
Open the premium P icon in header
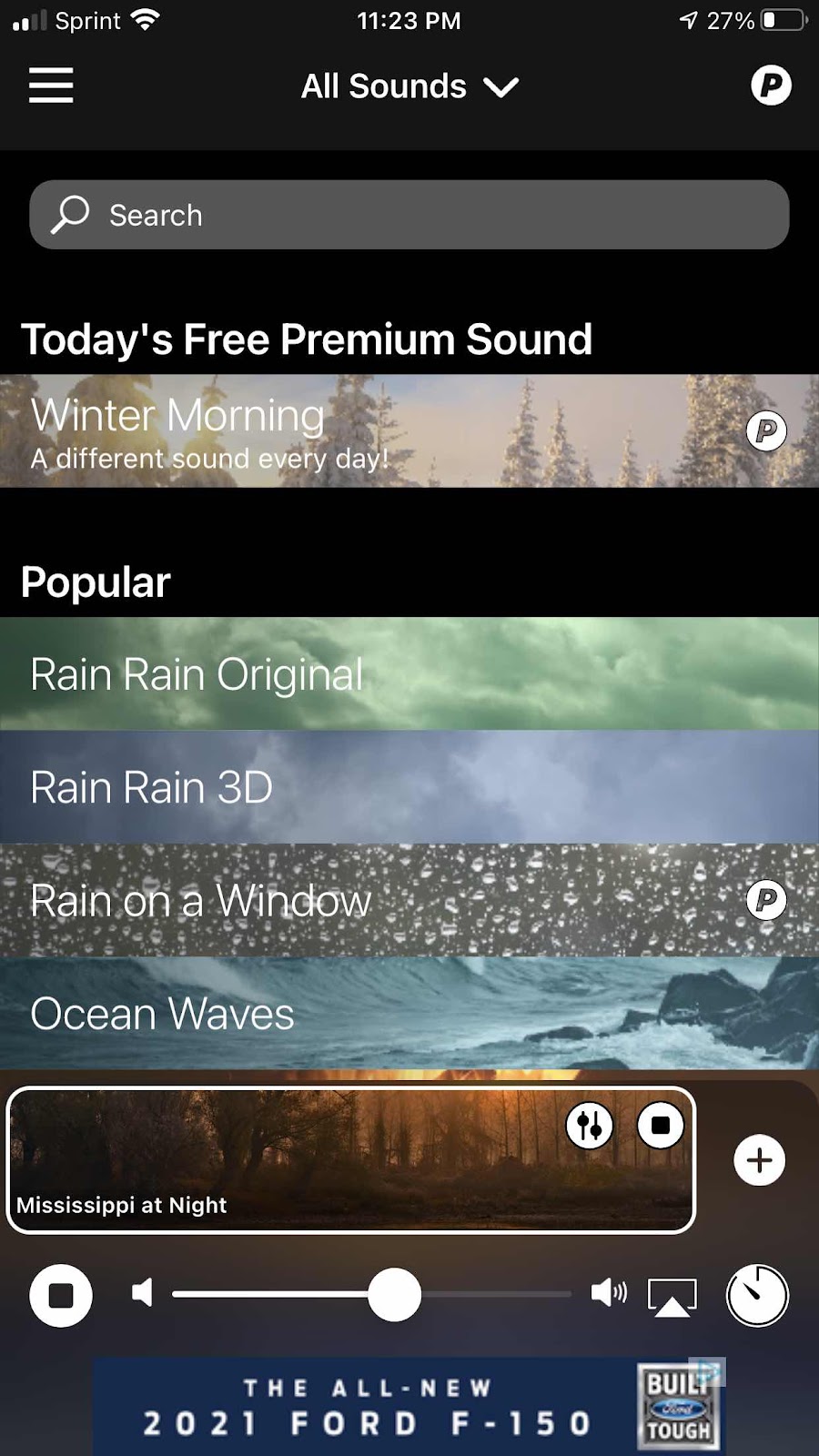click(770, 86)
